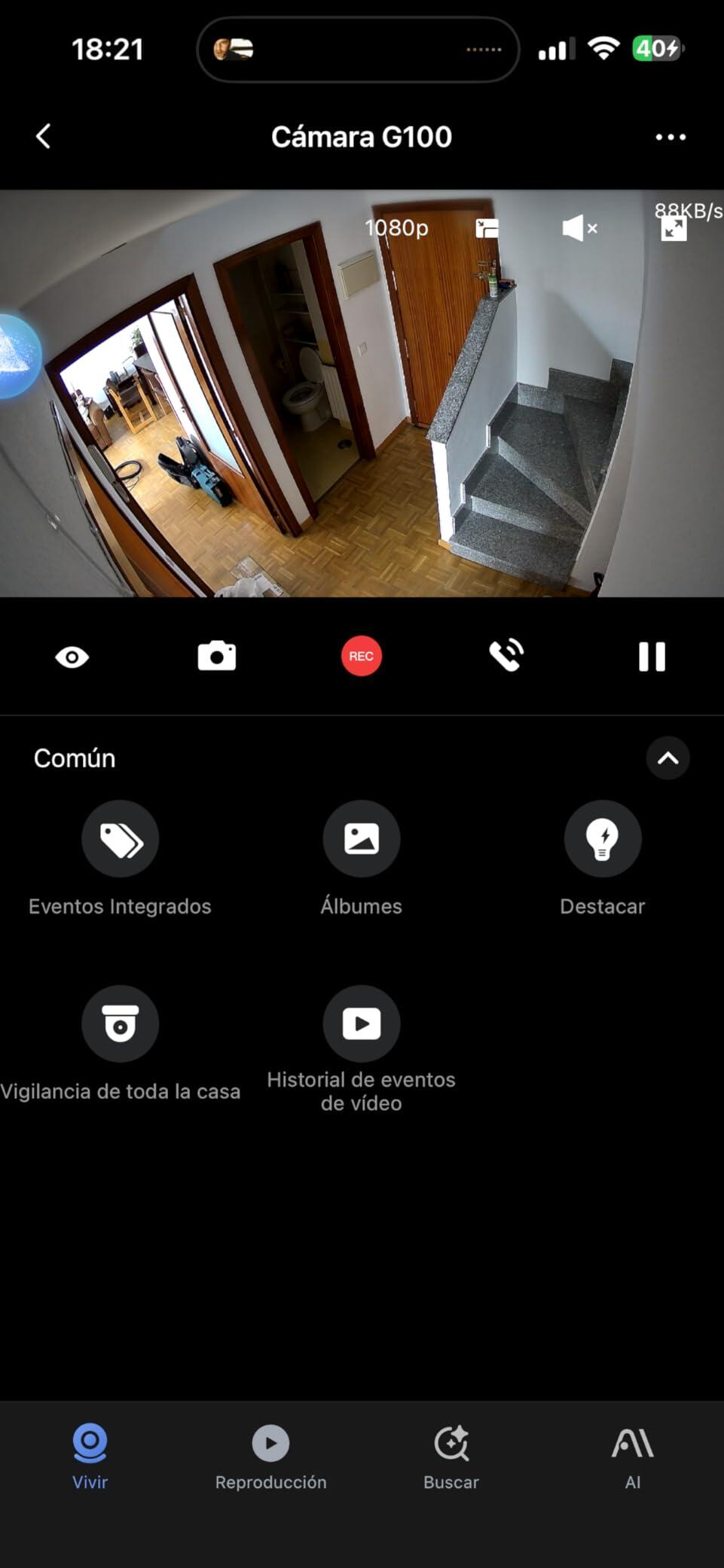Unmute the camera audio speaker icon

pyautogui.click(x=579, y=227)
